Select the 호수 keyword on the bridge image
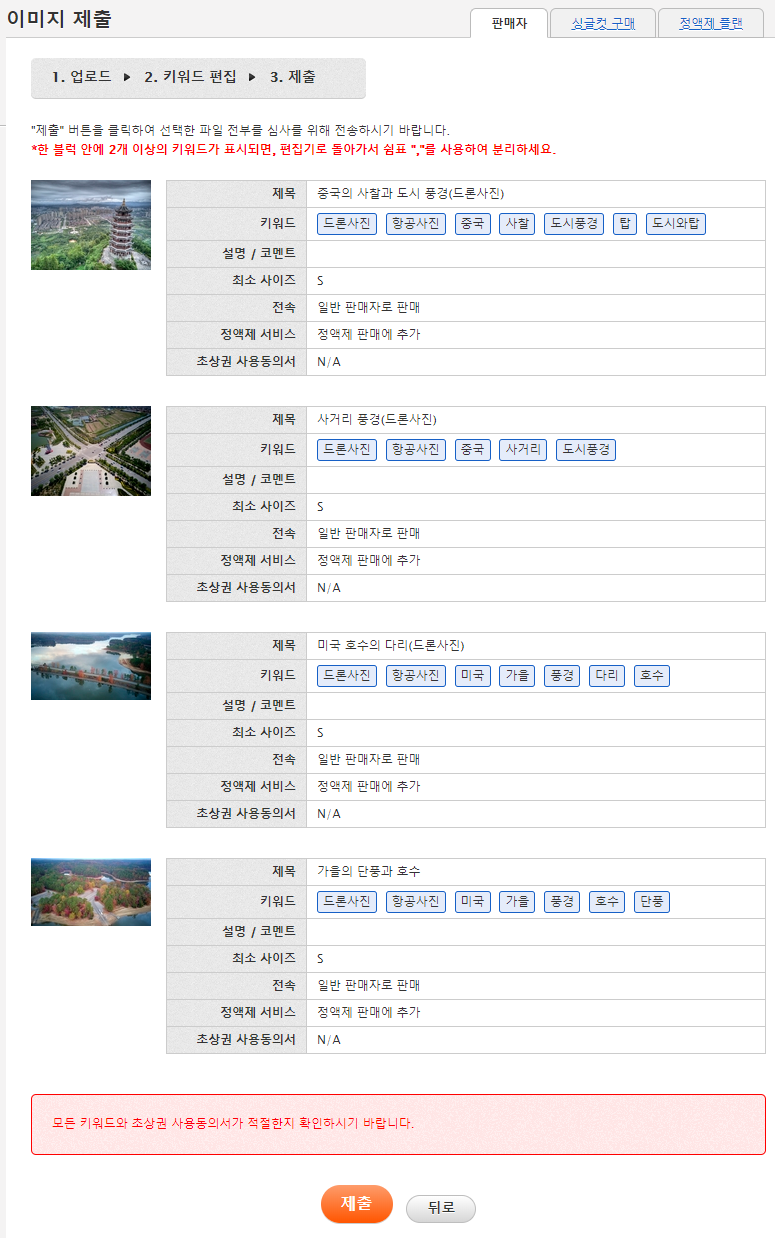 point(651,675)
